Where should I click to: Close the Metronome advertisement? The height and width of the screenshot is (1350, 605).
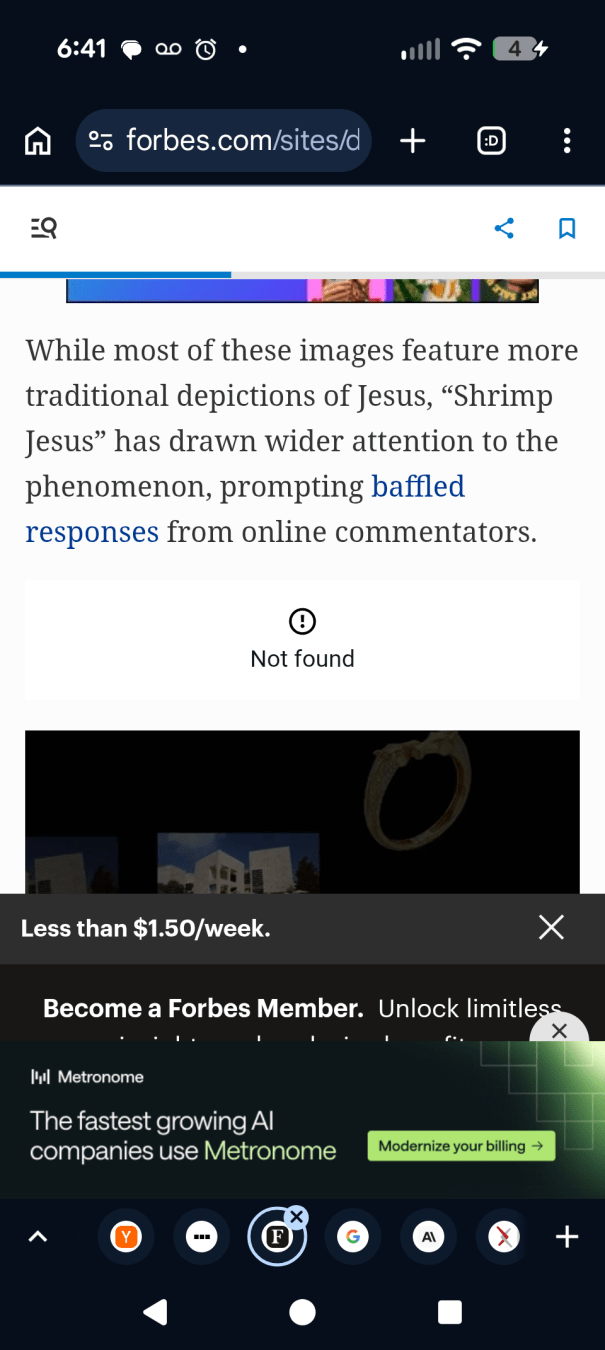[559, 1031]
